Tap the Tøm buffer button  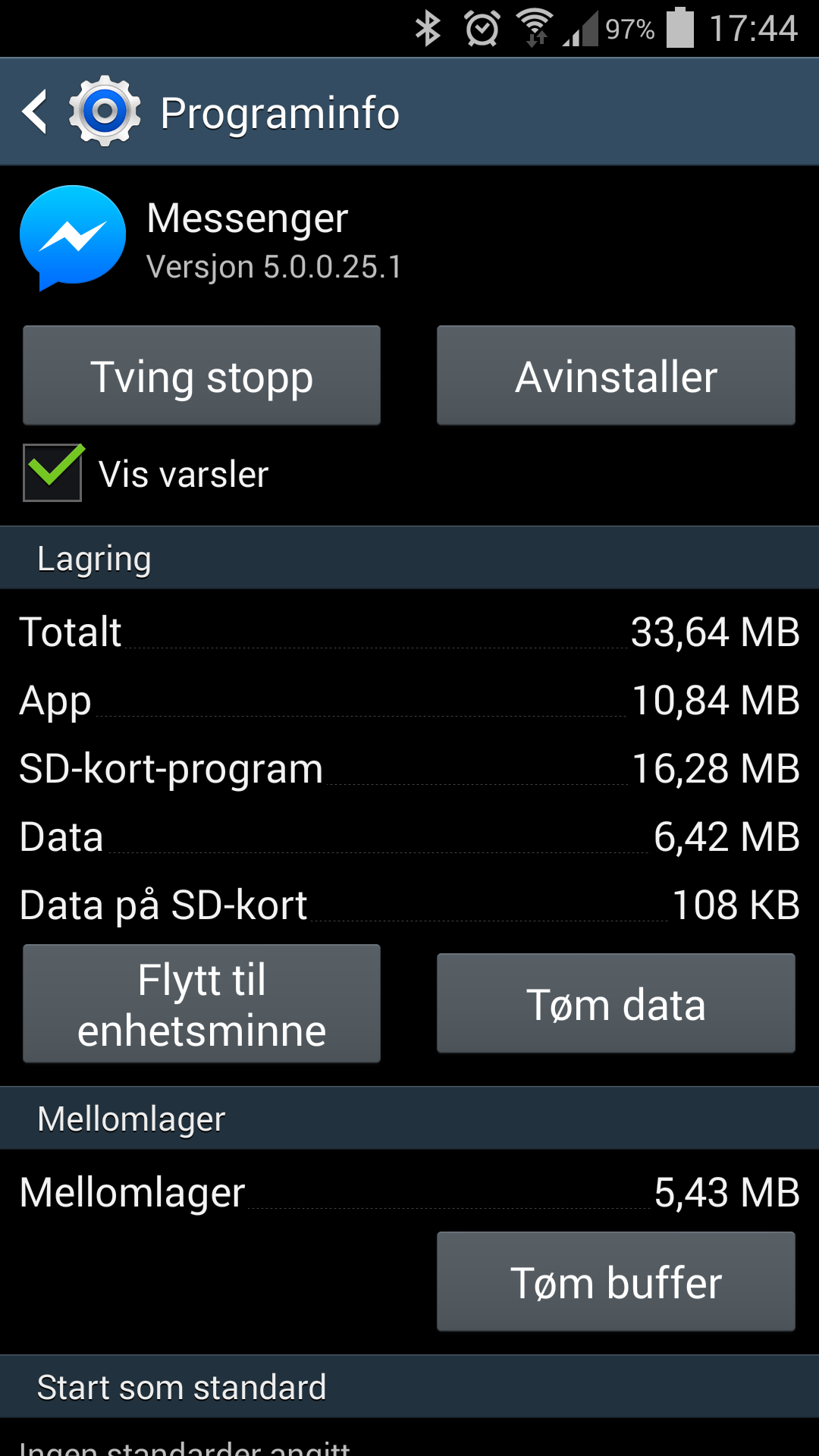point(616,1282)
